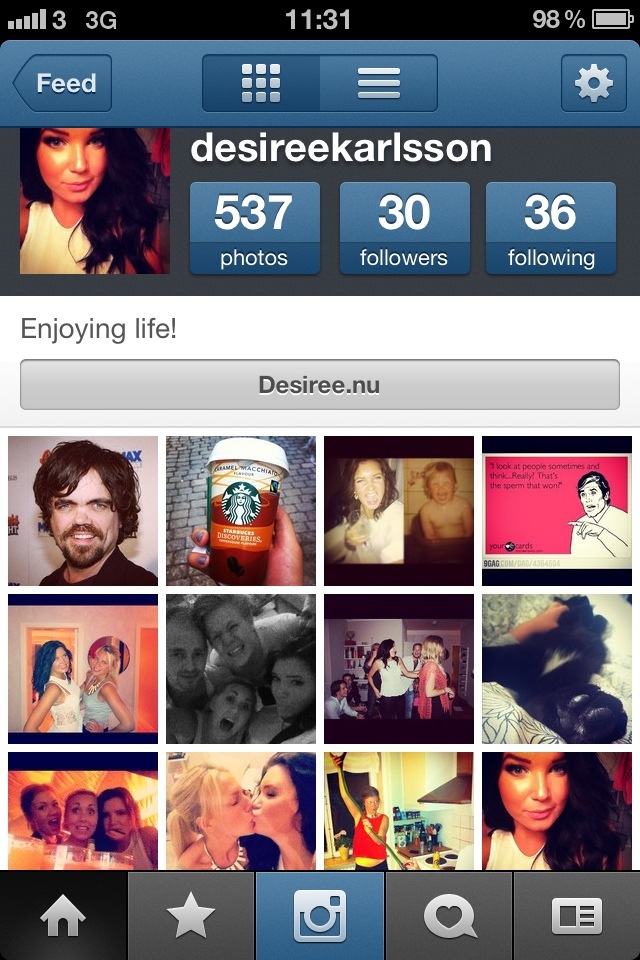
Task: Switch to grid view of photos
Action: 261,82
